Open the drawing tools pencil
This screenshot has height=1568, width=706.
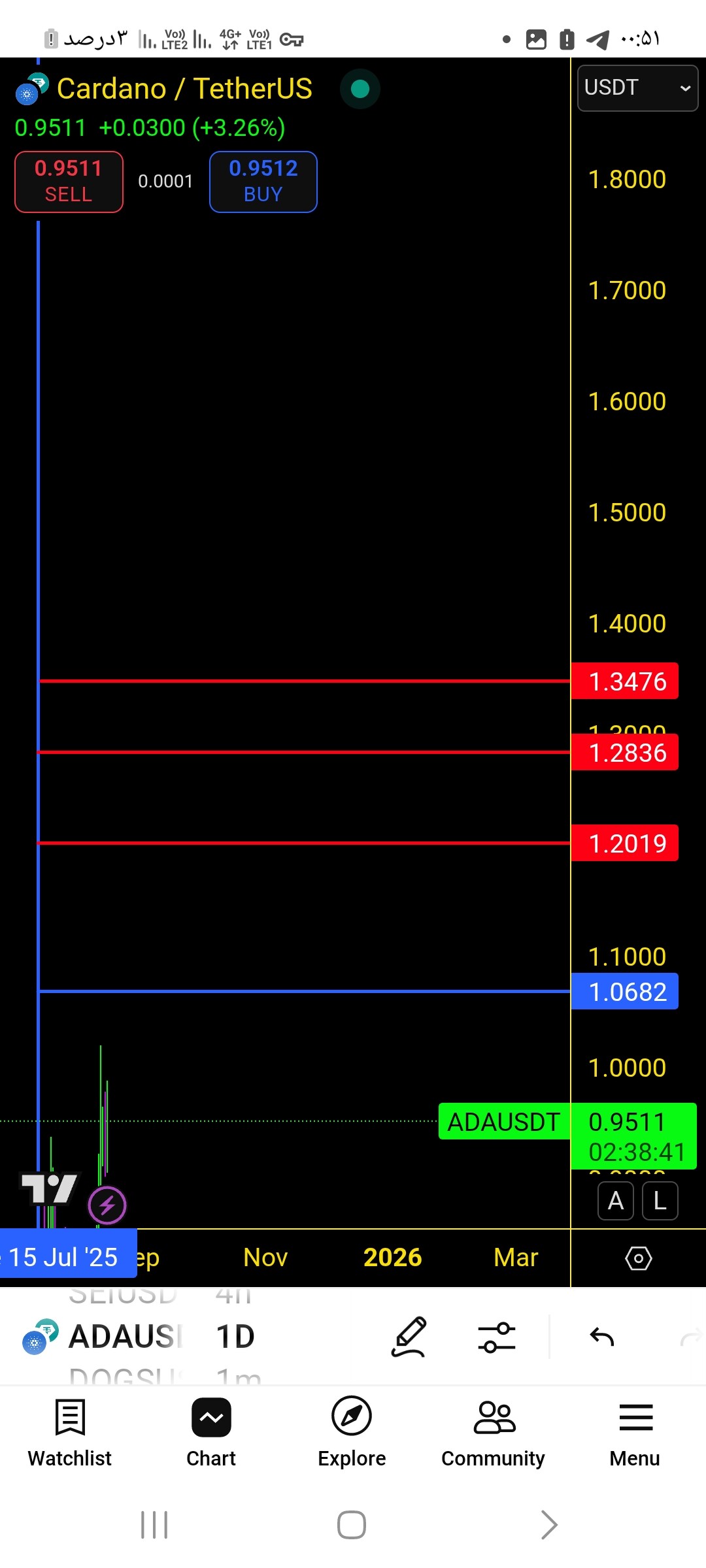point(409,1337)
